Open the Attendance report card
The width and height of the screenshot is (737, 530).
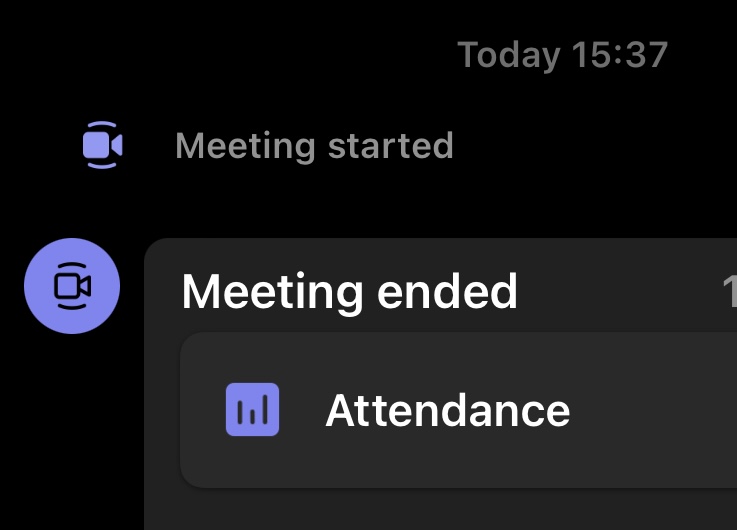[x=448, y=410]
